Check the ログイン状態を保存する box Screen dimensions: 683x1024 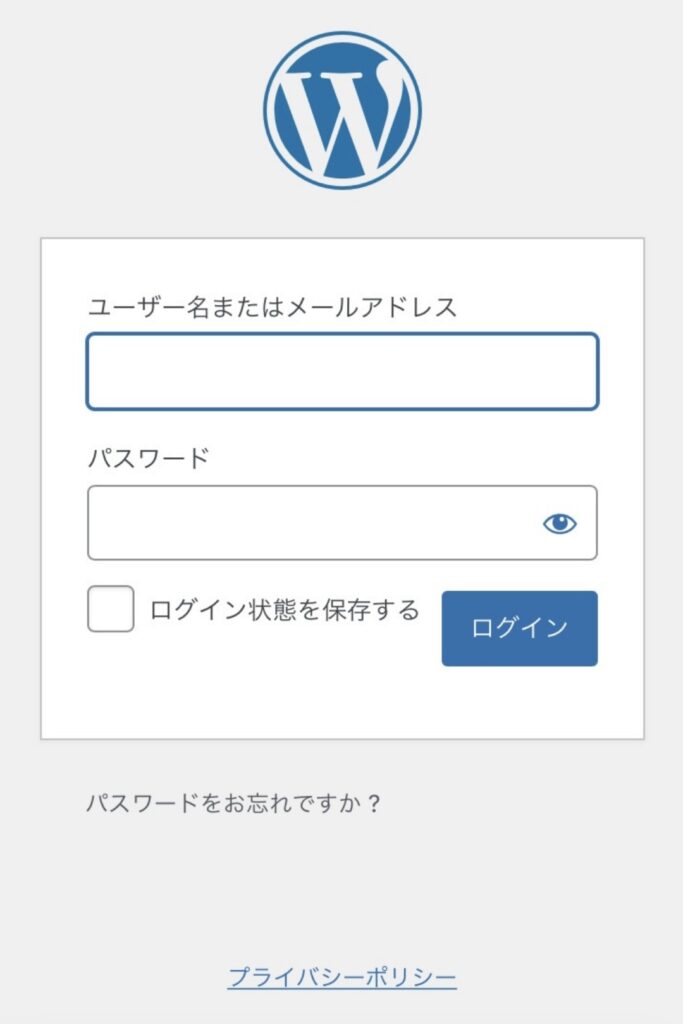(x=111, y=609)
